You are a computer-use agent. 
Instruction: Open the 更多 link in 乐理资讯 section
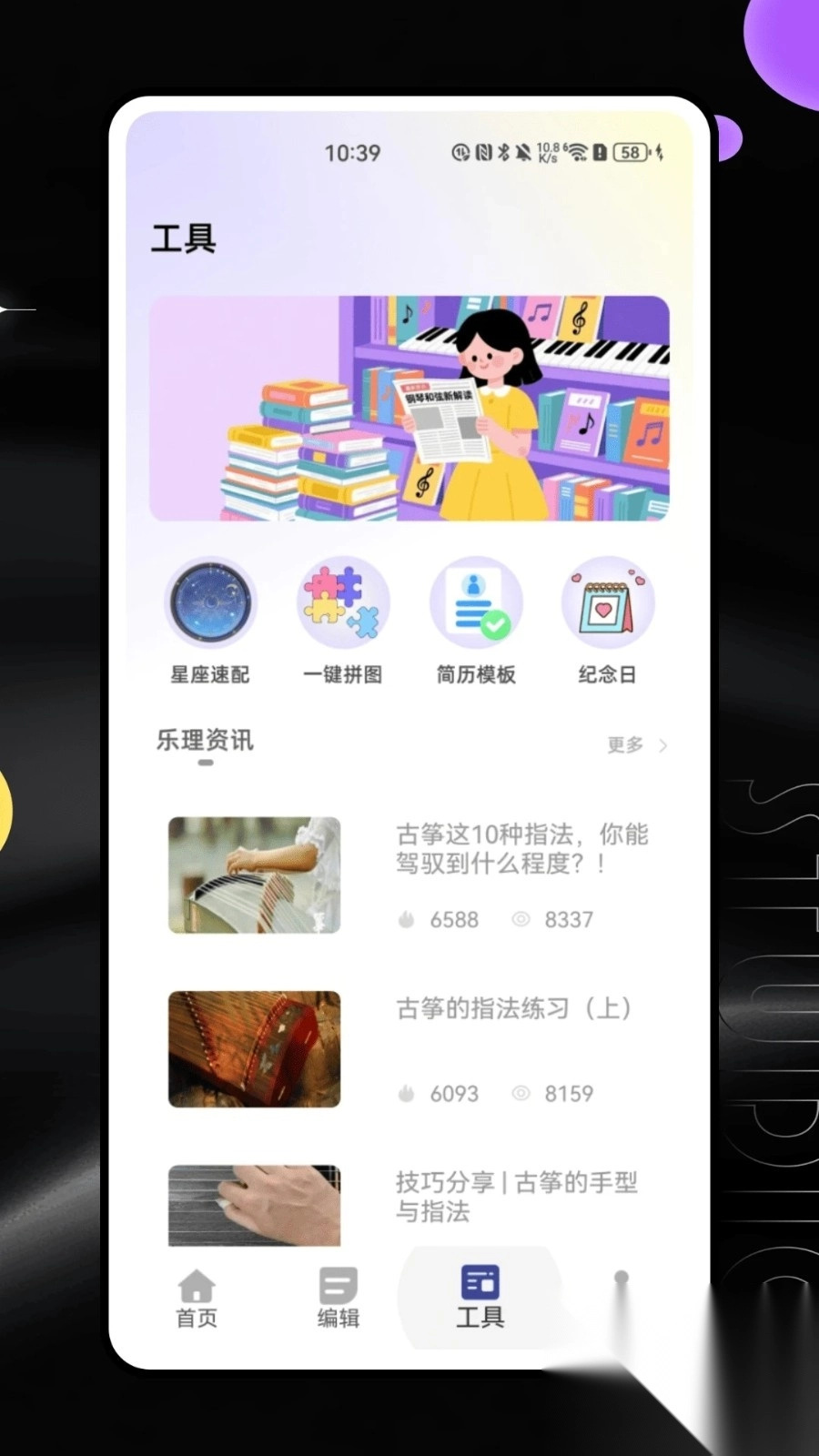pyautogui.click(x=623, y=744)
